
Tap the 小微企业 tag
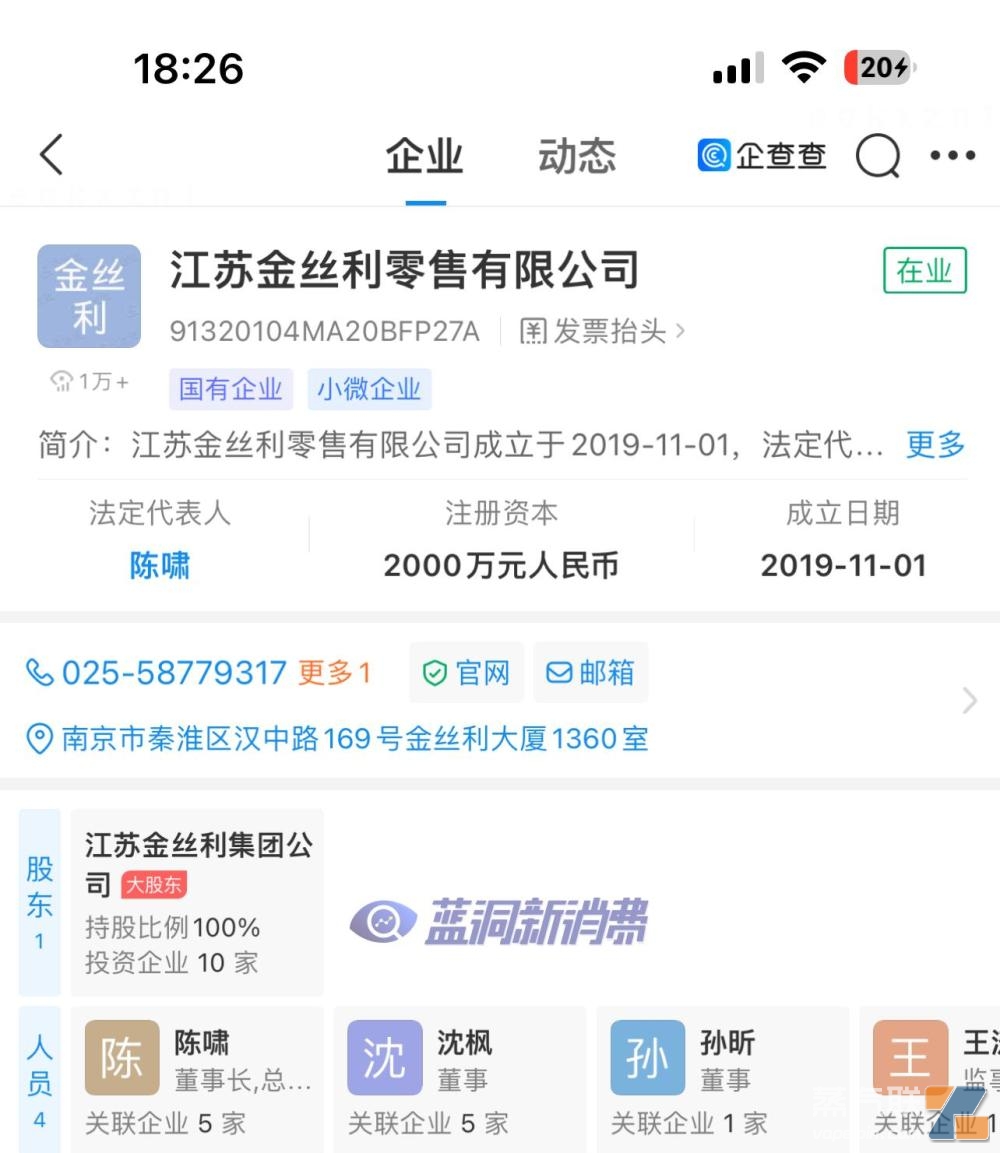point(369,389)
